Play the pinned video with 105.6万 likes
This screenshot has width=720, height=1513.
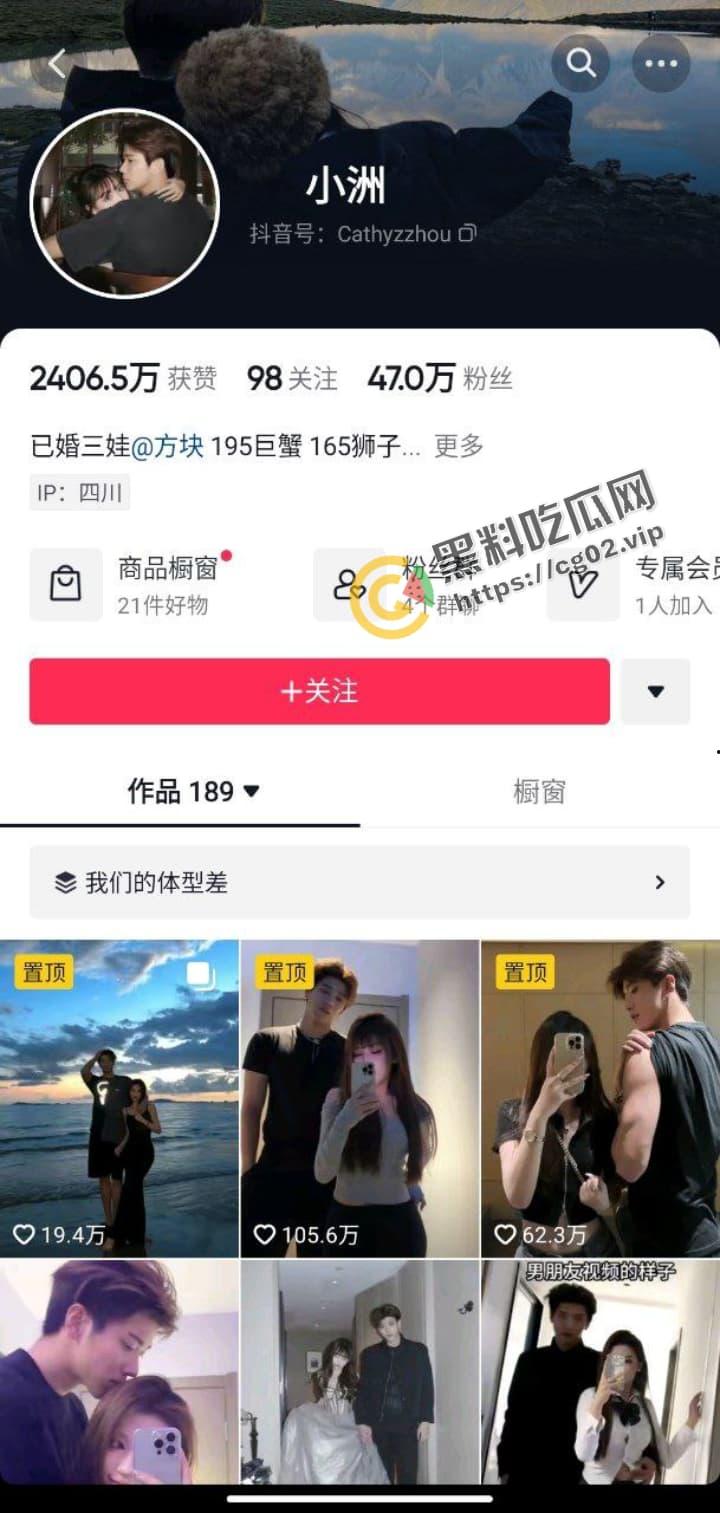[360, 1098]
